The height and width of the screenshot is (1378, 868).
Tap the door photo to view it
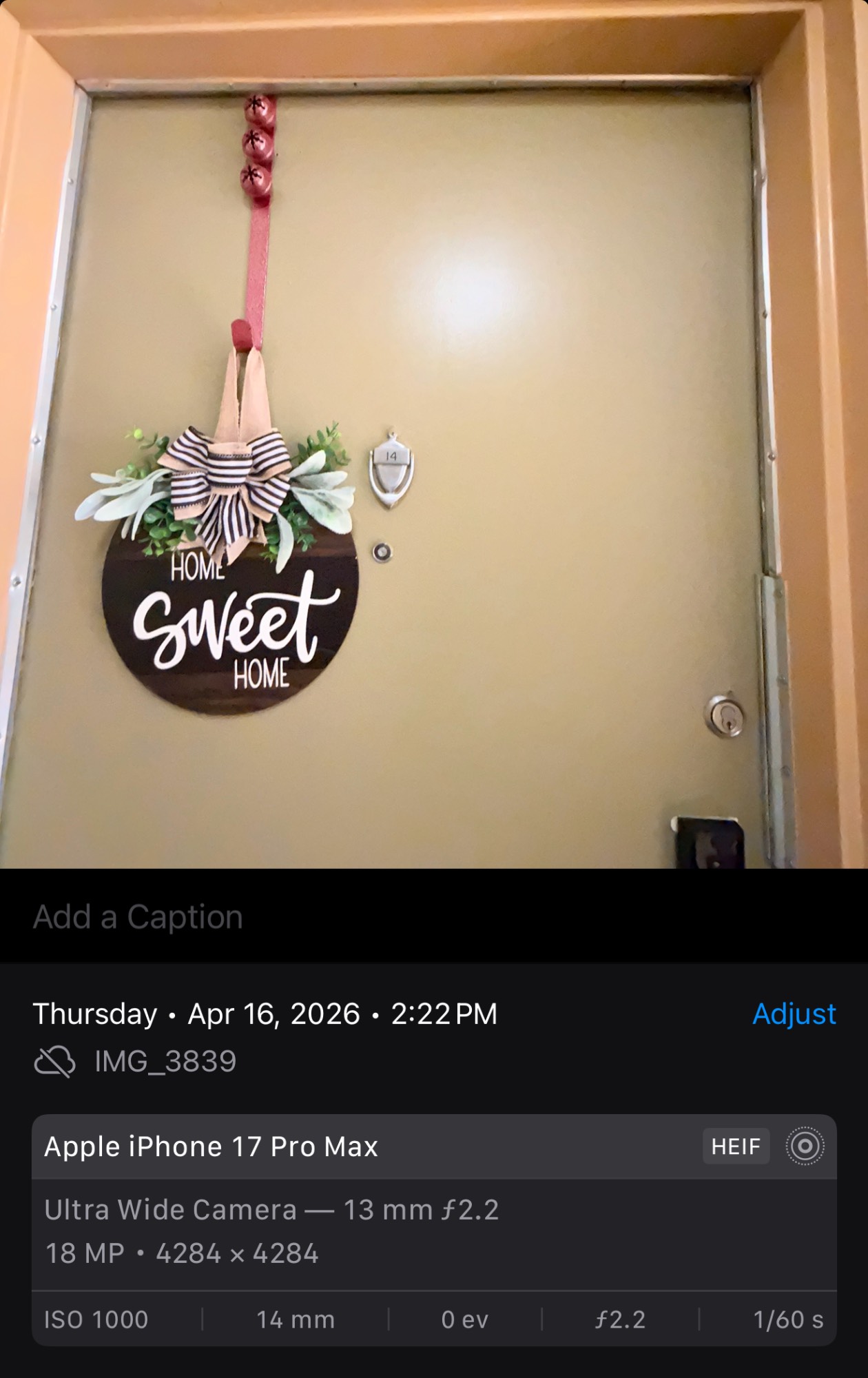coord(434,434)
